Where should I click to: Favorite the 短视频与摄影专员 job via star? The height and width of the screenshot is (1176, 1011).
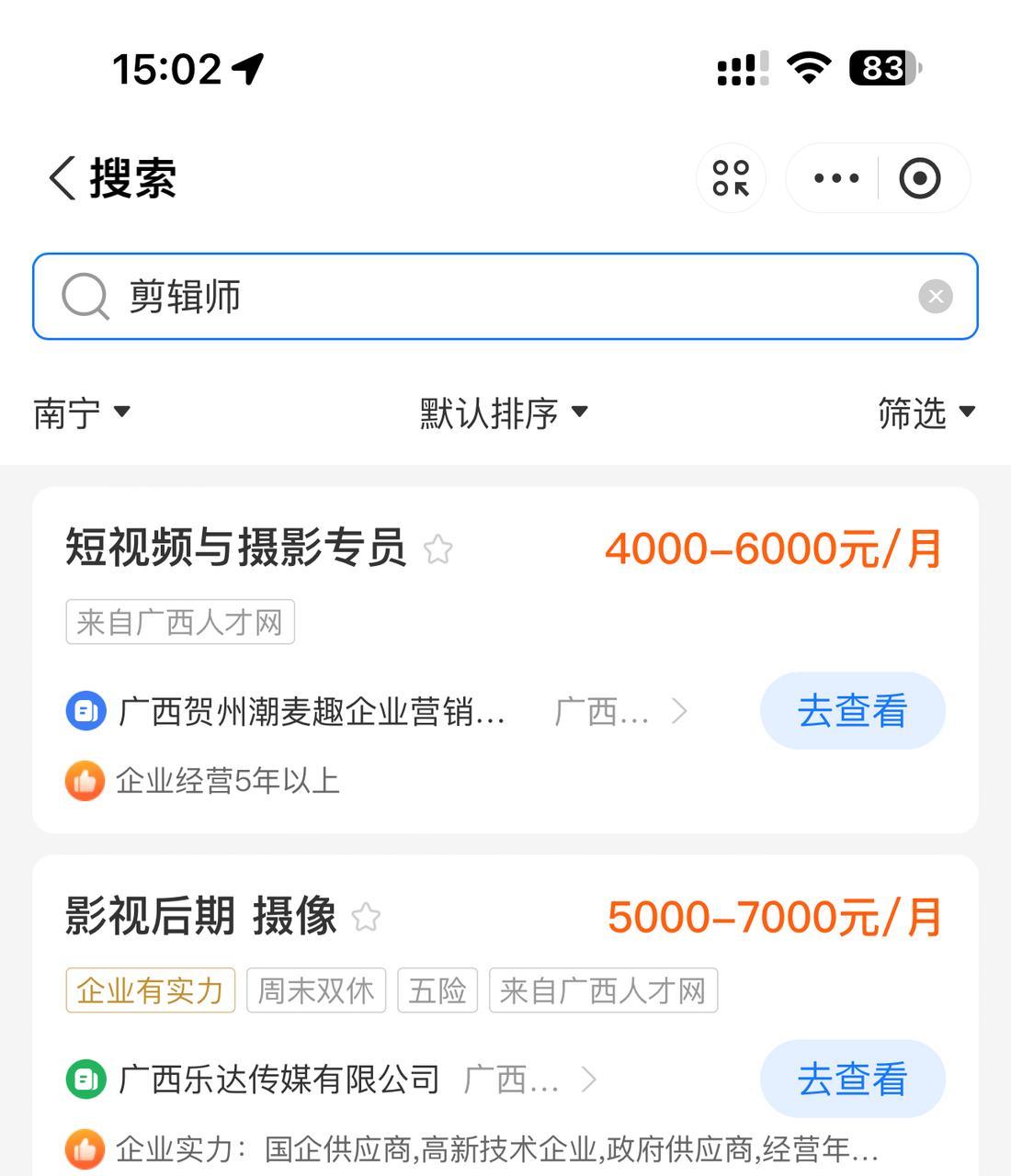click(439, 549)
